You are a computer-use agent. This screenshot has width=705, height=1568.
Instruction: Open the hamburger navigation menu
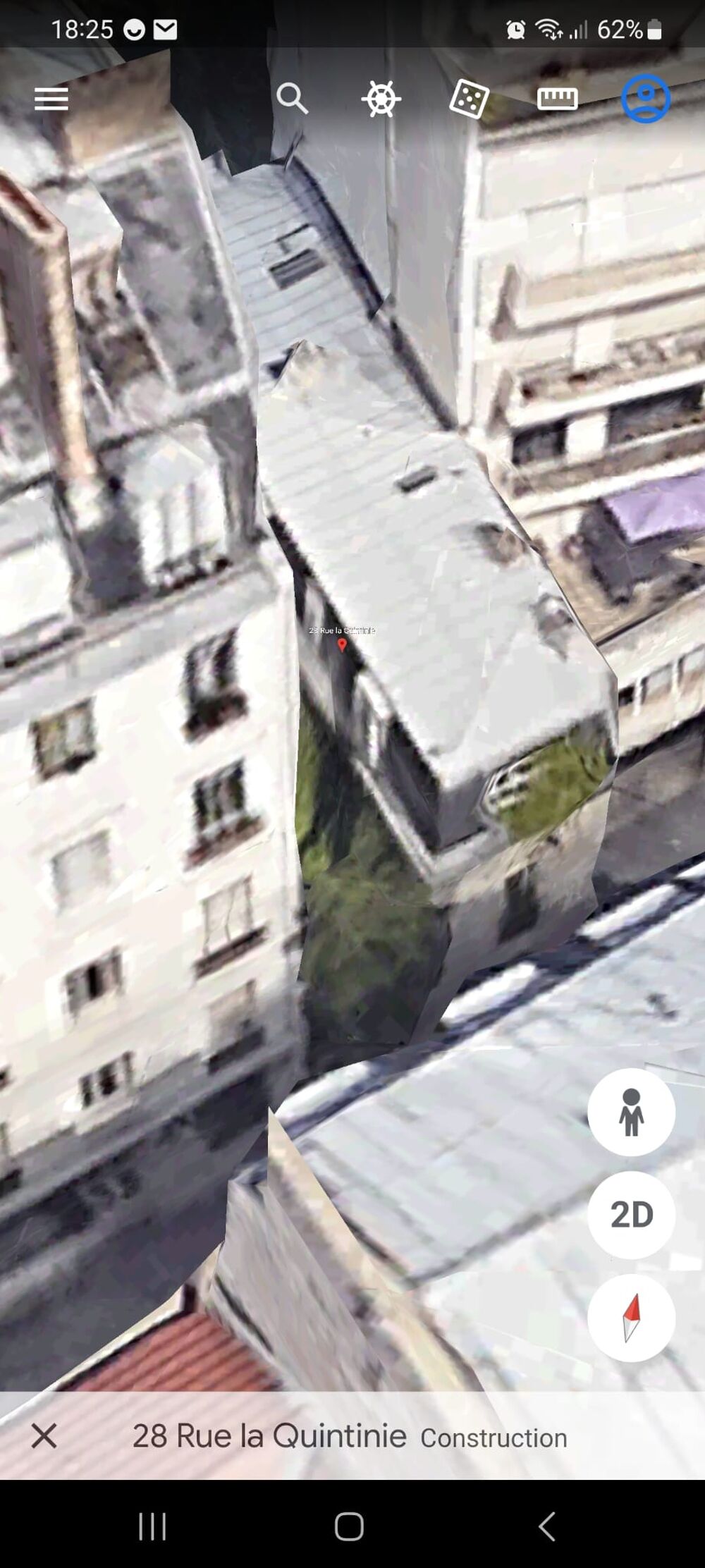click(x=50, y=99)
